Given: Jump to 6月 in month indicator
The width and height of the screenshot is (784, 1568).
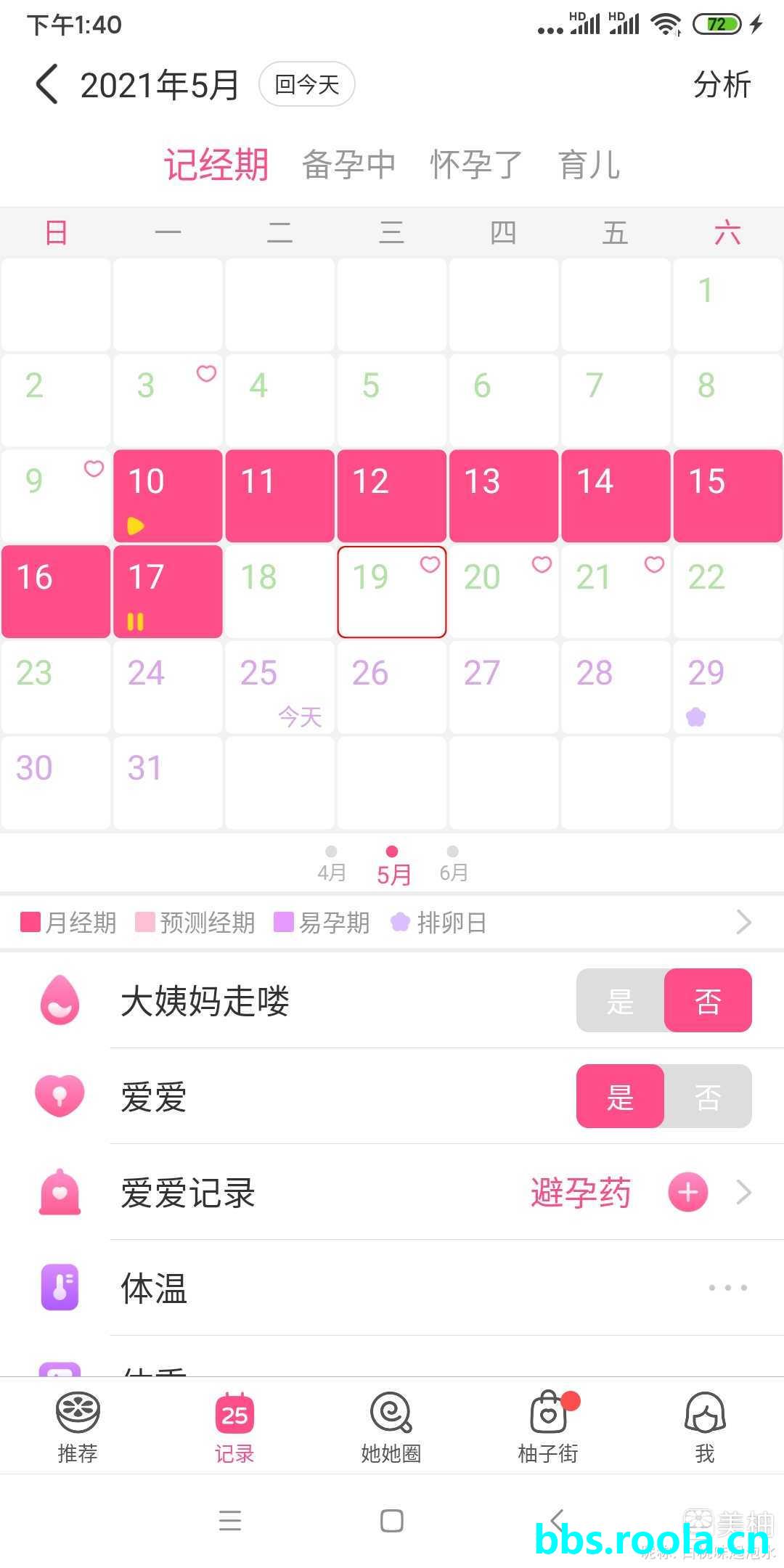Looking at the screenshot, I should pyautogui.click(x=453, y=865).
